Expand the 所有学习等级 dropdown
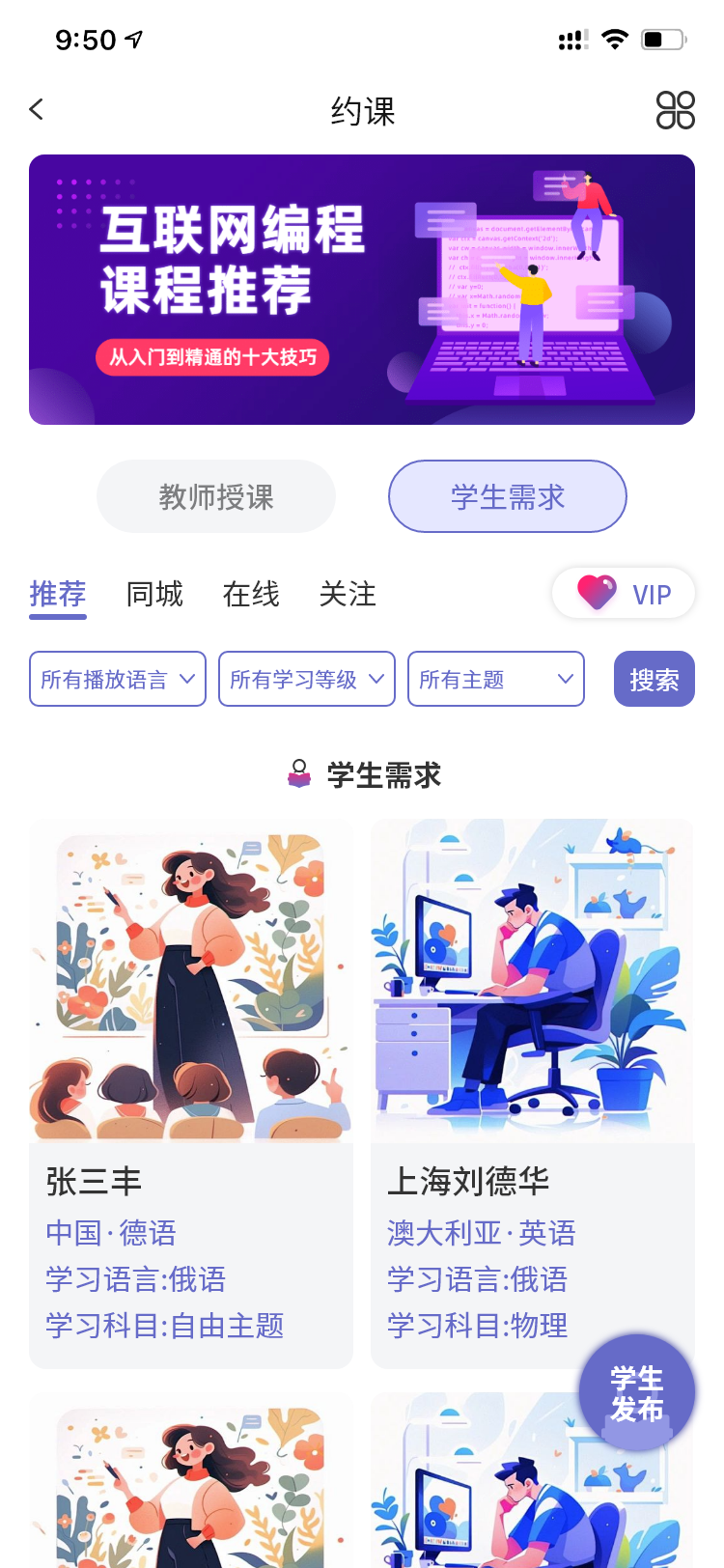724x1568 pixels. (x=307, y=679)
